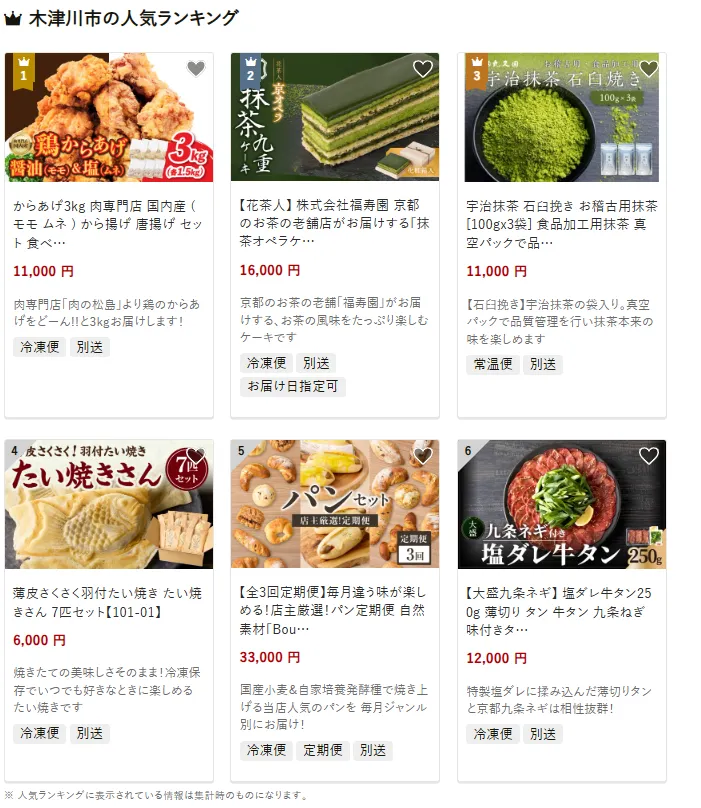Favorite the 鶏からあげ 3kg item
The height and width of the screenshot is (808, 701).
[x=196, y=69]
